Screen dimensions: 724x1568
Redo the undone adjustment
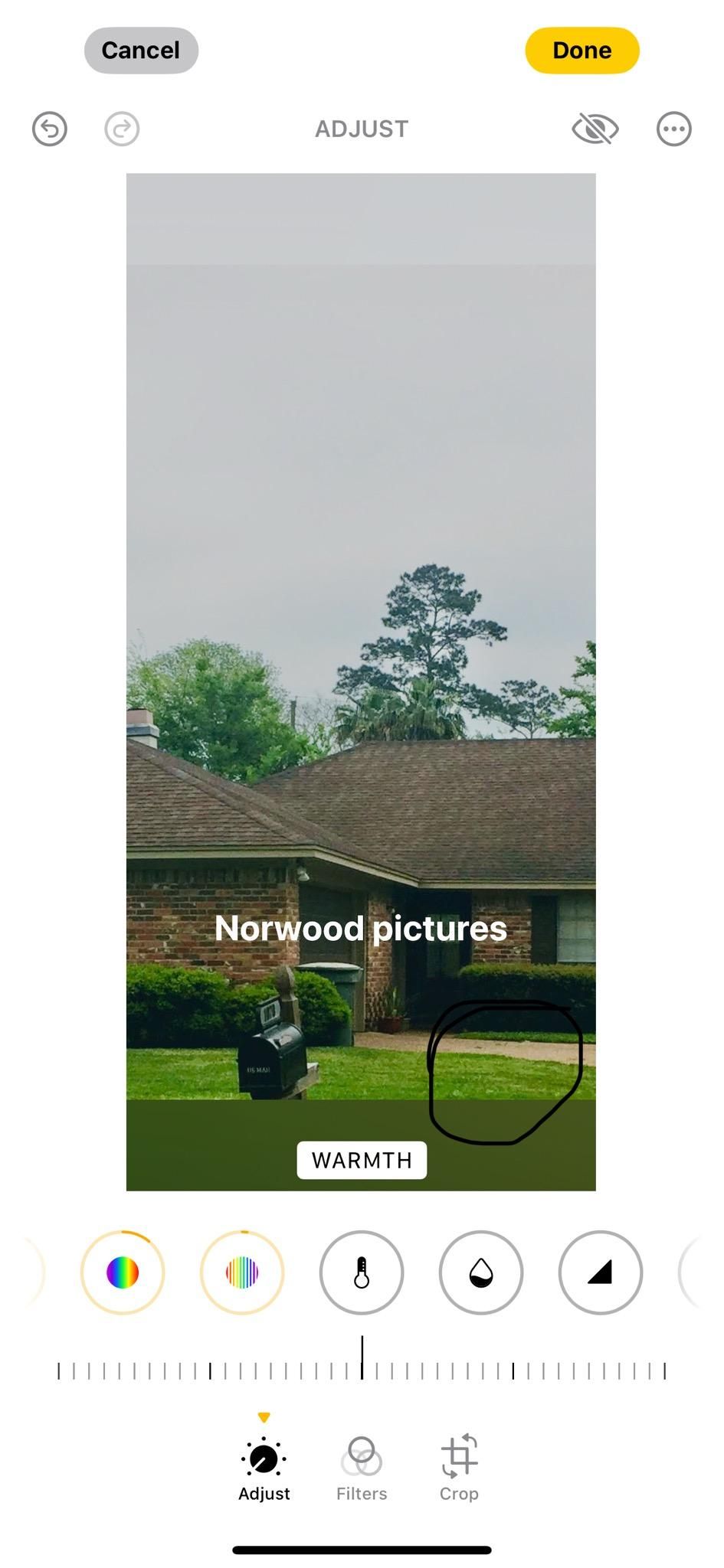pyautogui.click(x=122, y=129)
